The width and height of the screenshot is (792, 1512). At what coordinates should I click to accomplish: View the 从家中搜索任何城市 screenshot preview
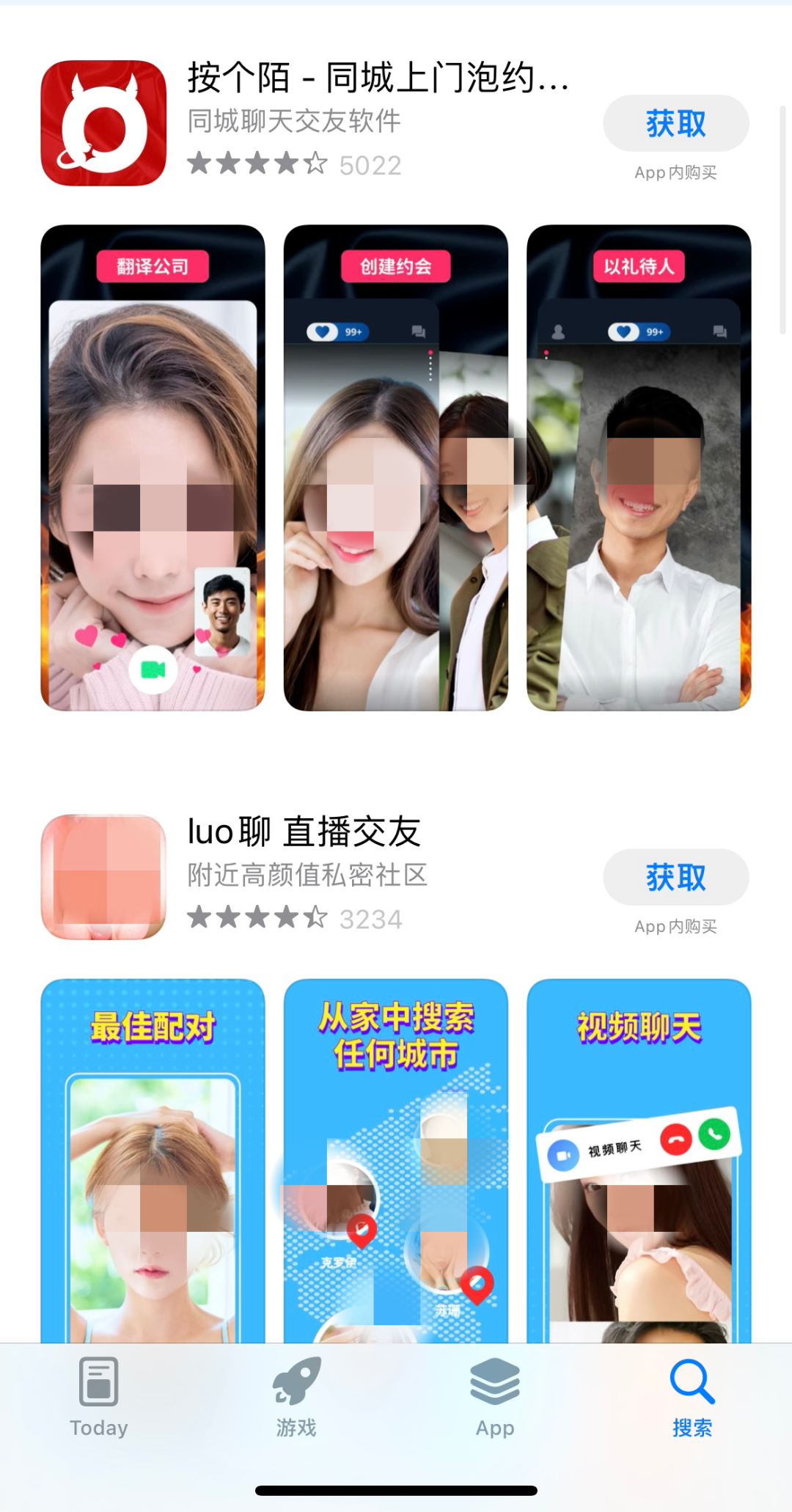click(396, 1160)
